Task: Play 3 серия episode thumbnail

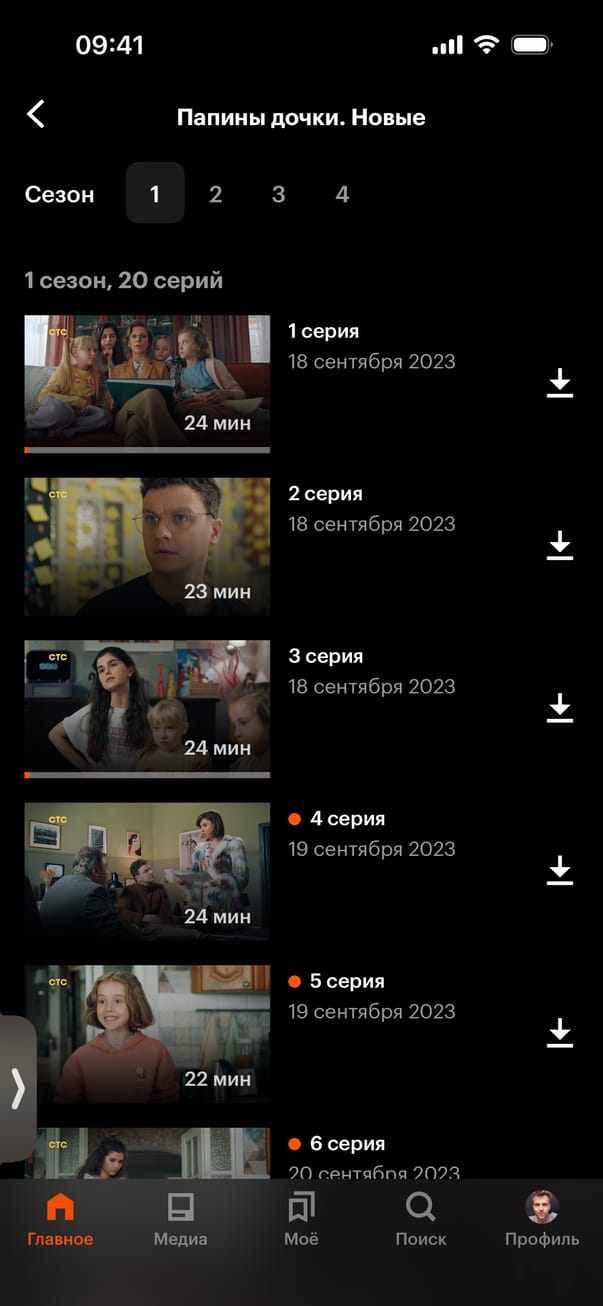Action: [x=147, y=708]
